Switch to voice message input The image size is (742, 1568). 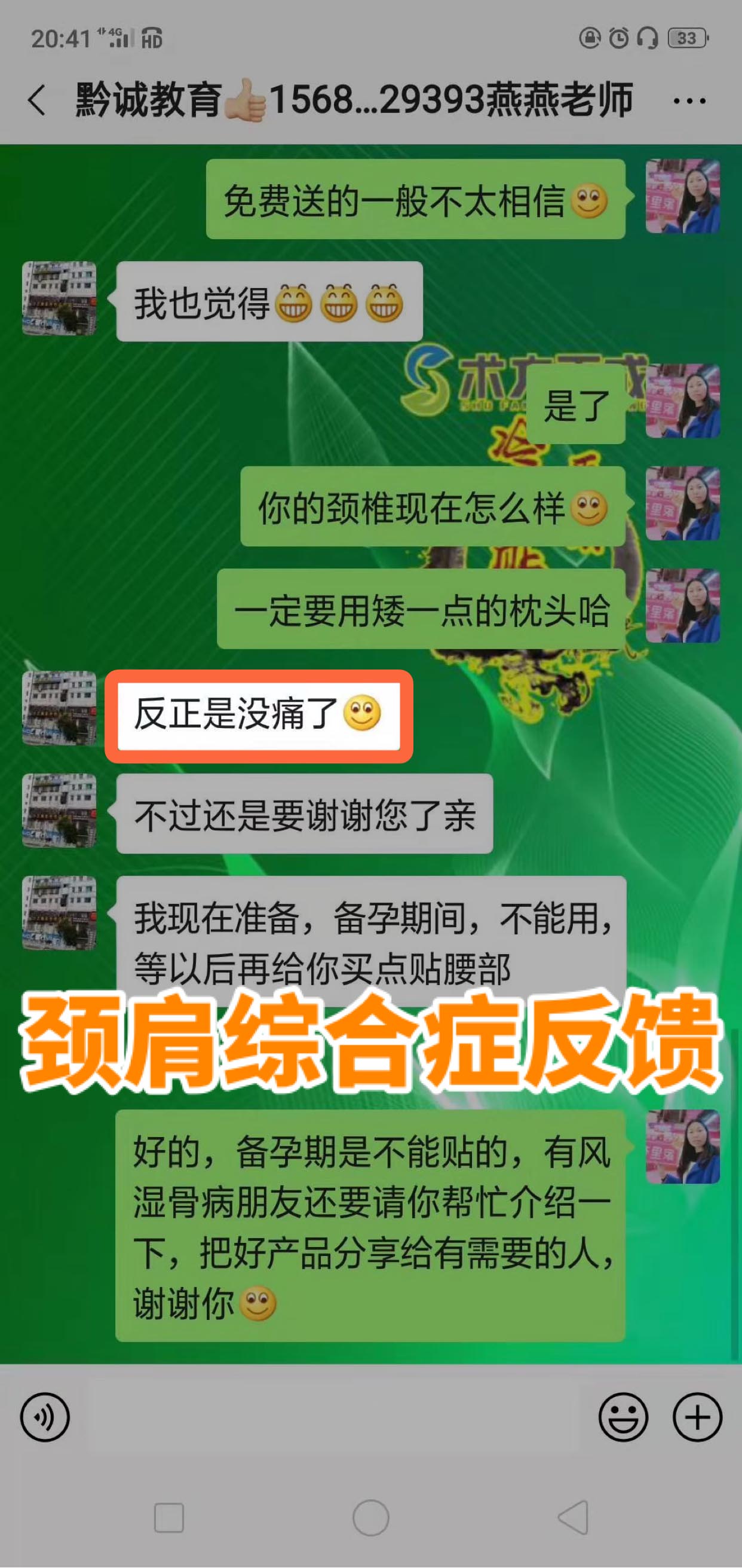[x=45, y=1417]
